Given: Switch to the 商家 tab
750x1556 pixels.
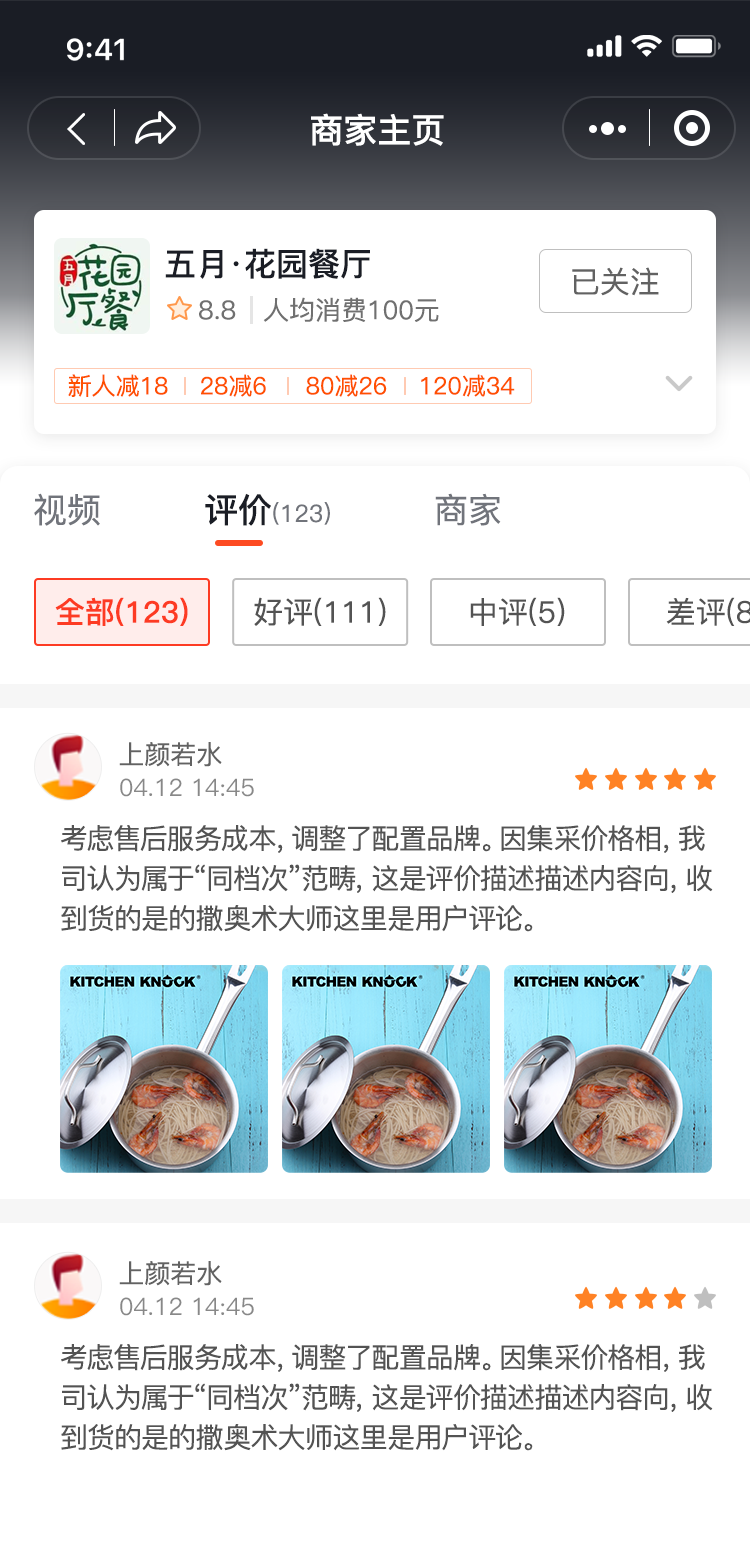Looking at the screenshot, I should 467,511.
